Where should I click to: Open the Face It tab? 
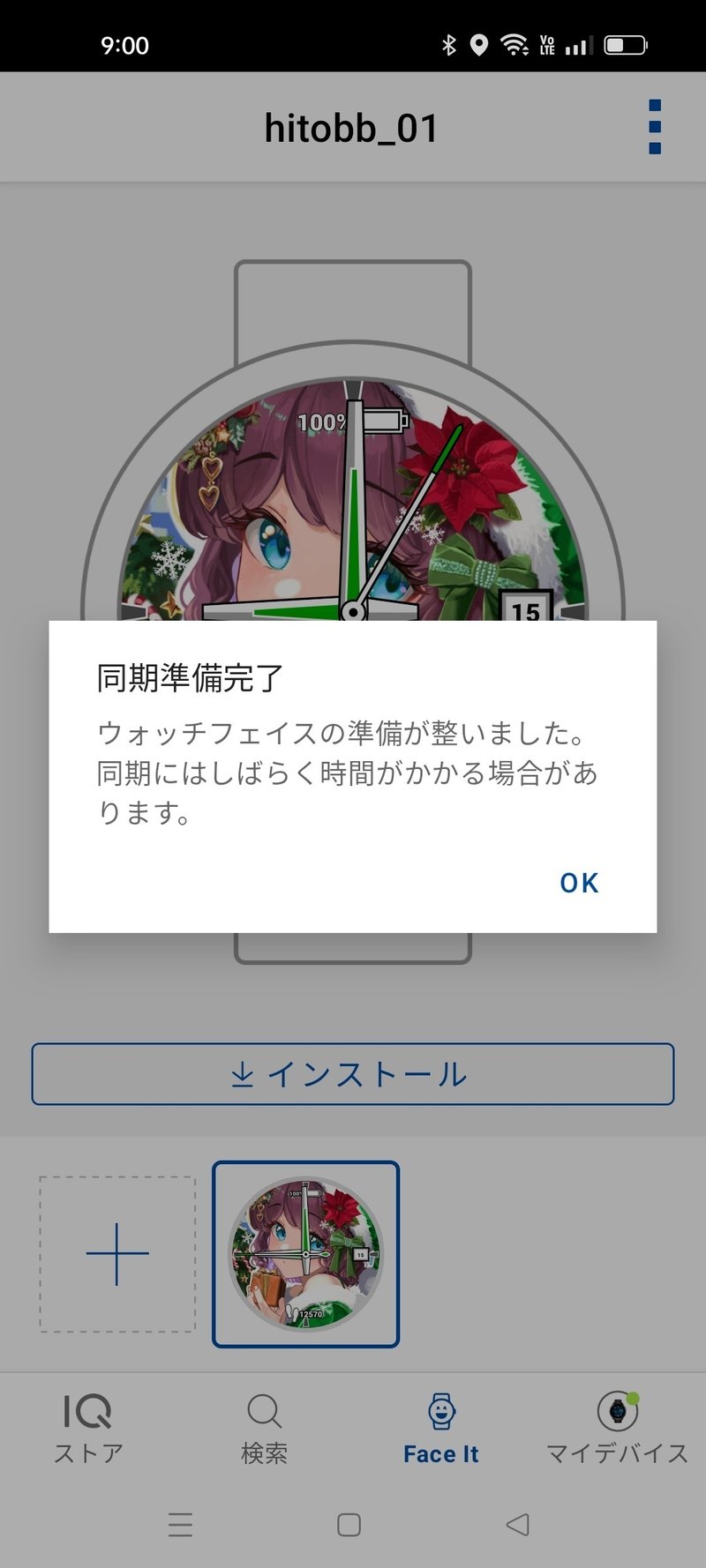(x=440, y=1429)
